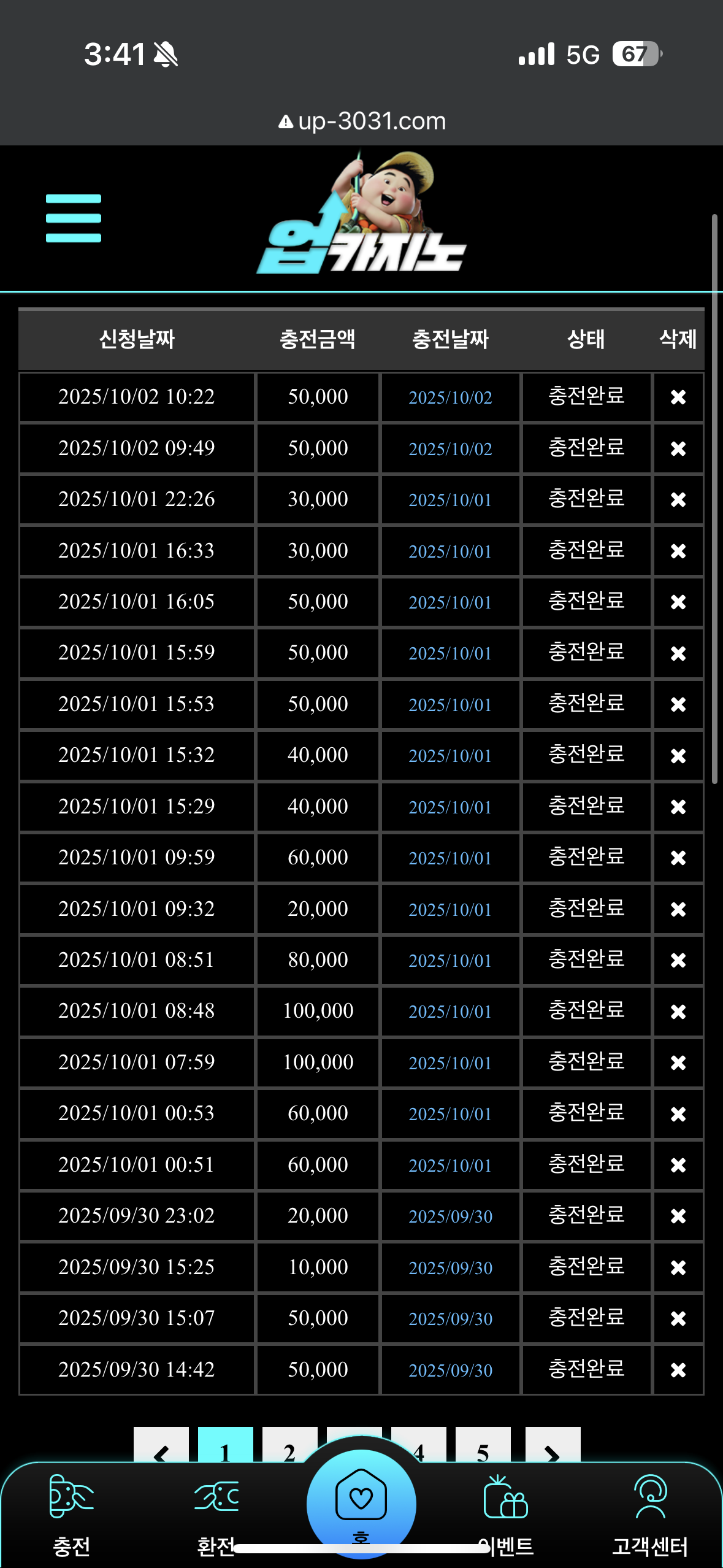Delete the 2025/10/01 22:26 charge record
The image size is (723, 1568).
click(678, 499)
